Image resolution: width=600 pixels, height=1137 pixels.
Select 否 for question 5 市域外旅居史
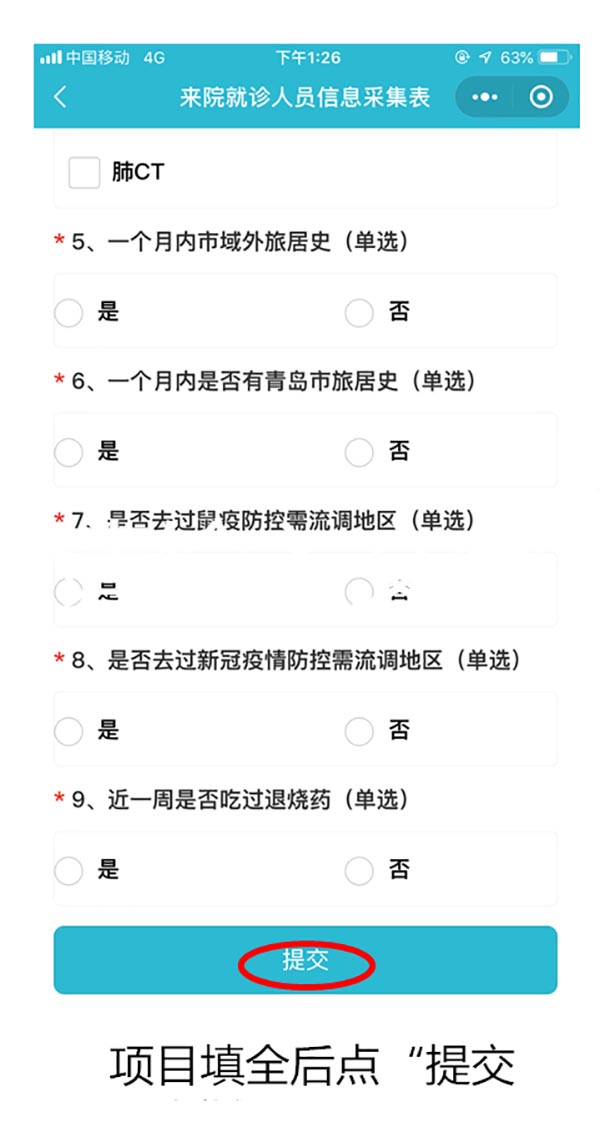(359, 313)
